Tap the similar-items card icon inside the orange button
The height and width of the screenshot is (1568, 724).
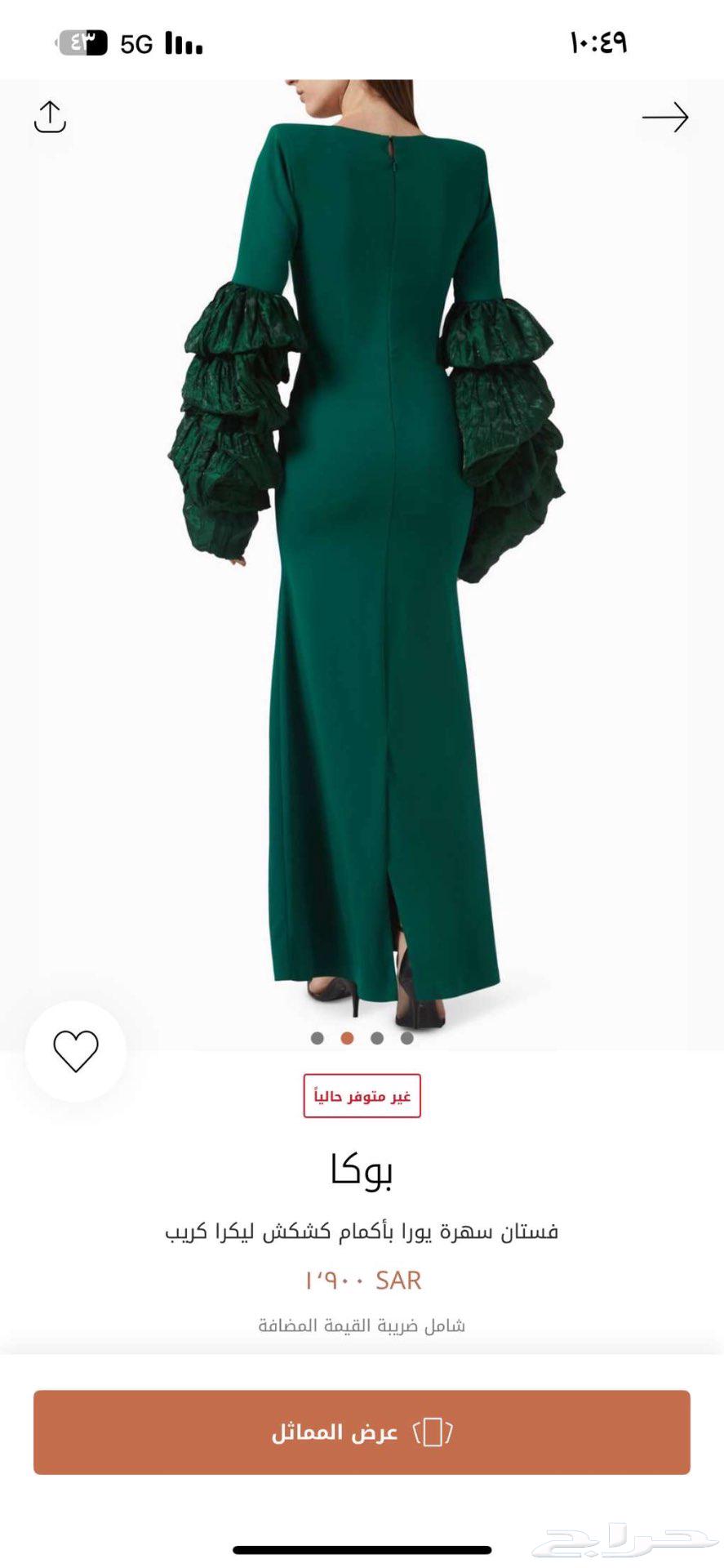pos(431,1433)
